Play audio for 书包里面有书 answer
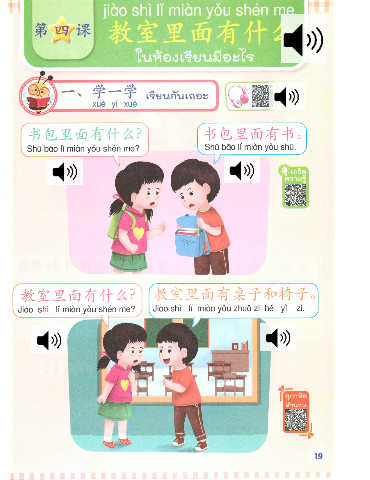Image resolution: width=370 pixels, height=480 pixels. (242, 170)
